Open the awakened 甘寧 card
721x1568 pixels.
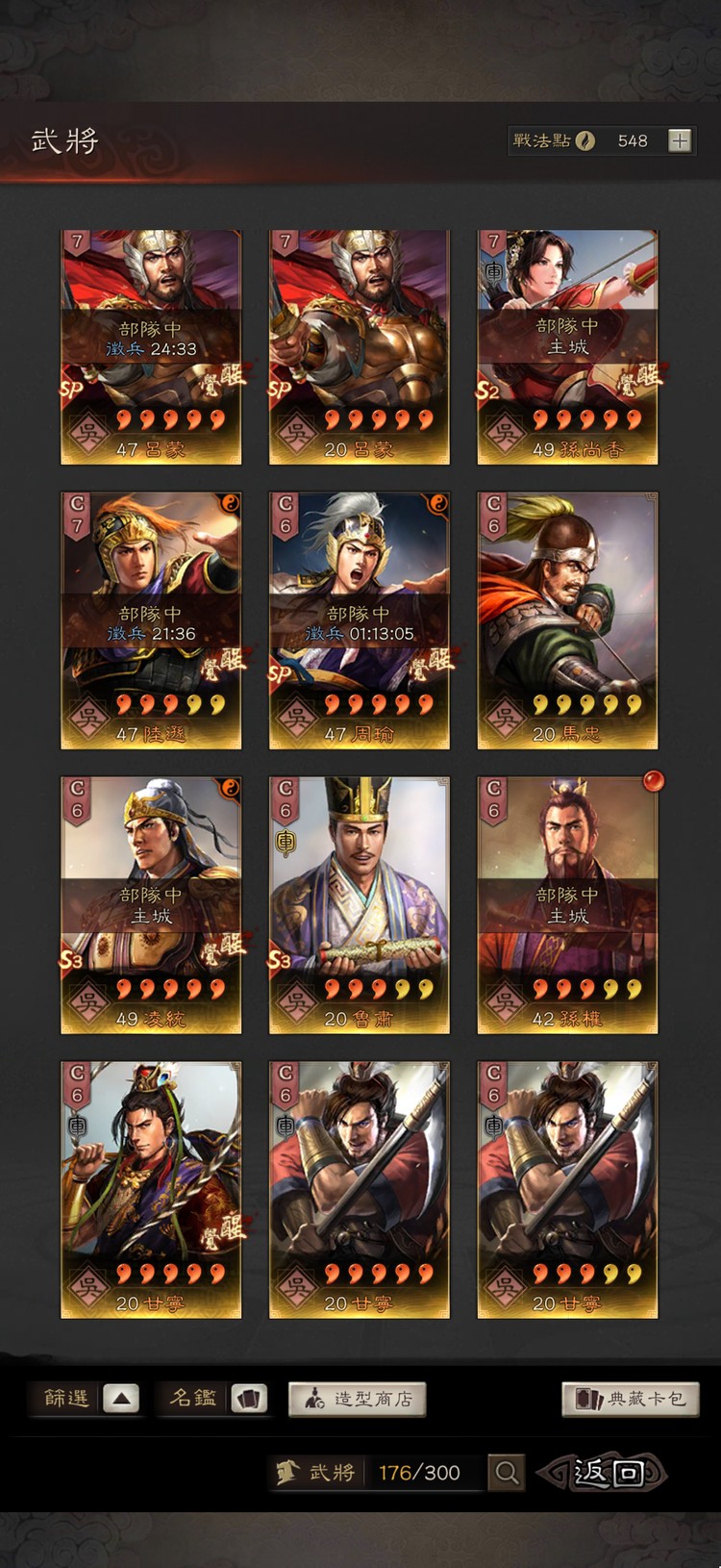(x=151, y=1189)
